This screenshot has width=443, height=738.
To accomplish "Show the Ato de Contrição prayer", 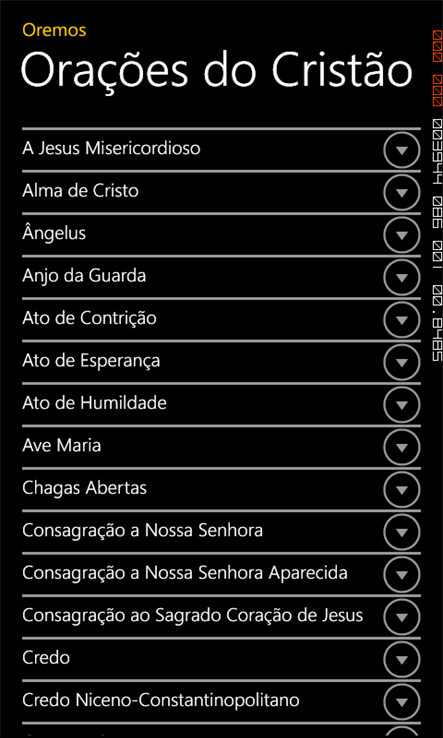I will tap(402, 320).
